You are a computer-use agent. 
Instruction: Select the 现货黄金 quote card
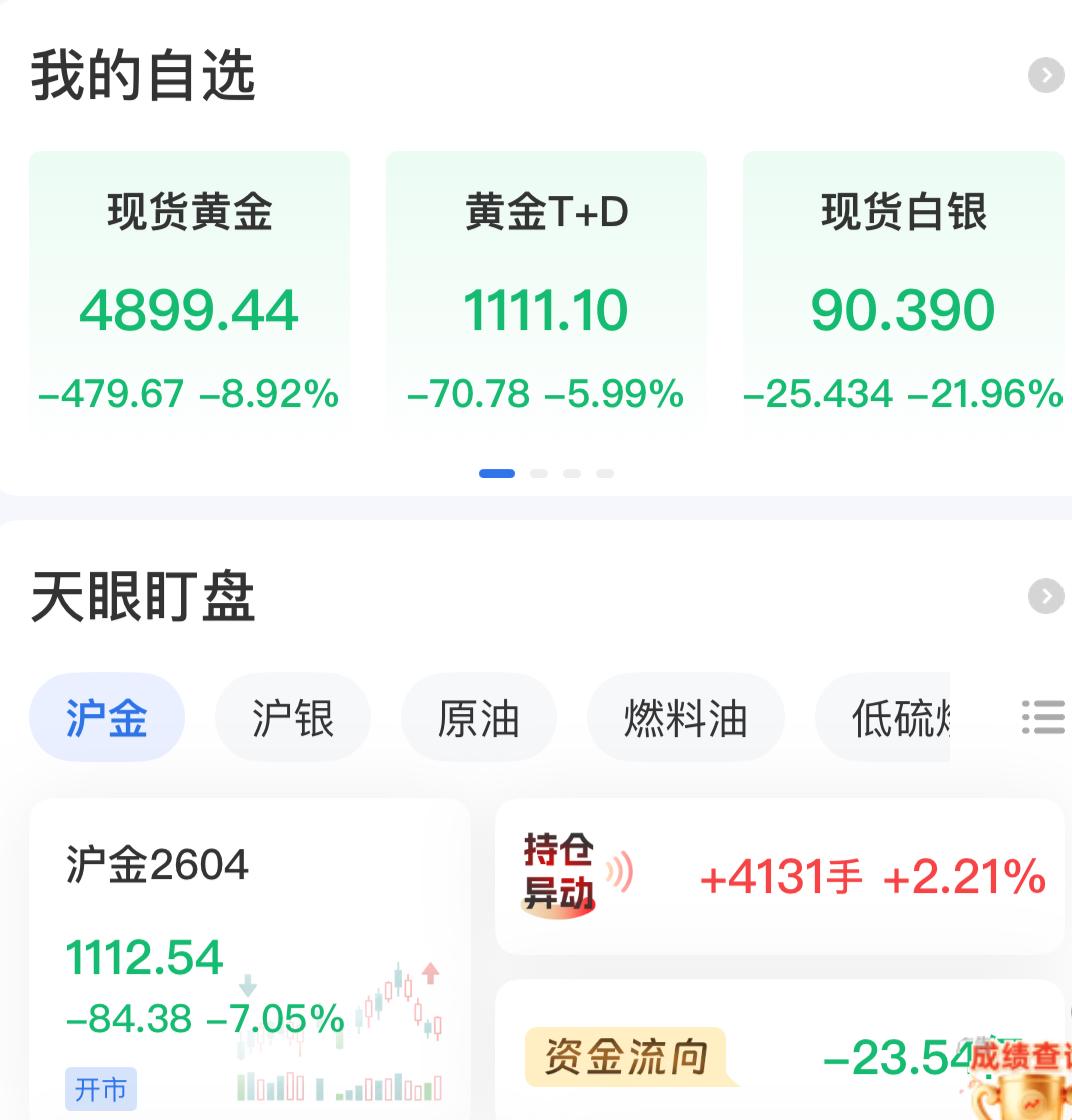(190, 295)
